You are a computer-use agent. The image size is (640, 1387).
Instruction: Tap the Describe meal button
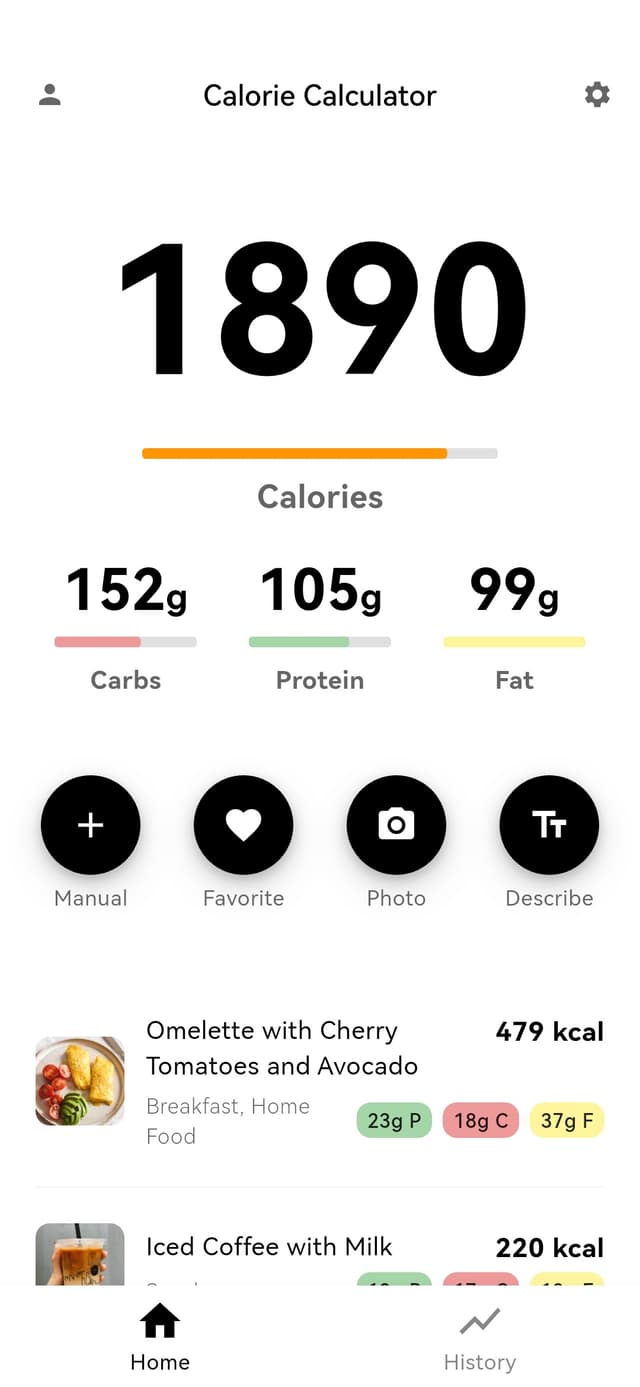click(x=549, y=825)
